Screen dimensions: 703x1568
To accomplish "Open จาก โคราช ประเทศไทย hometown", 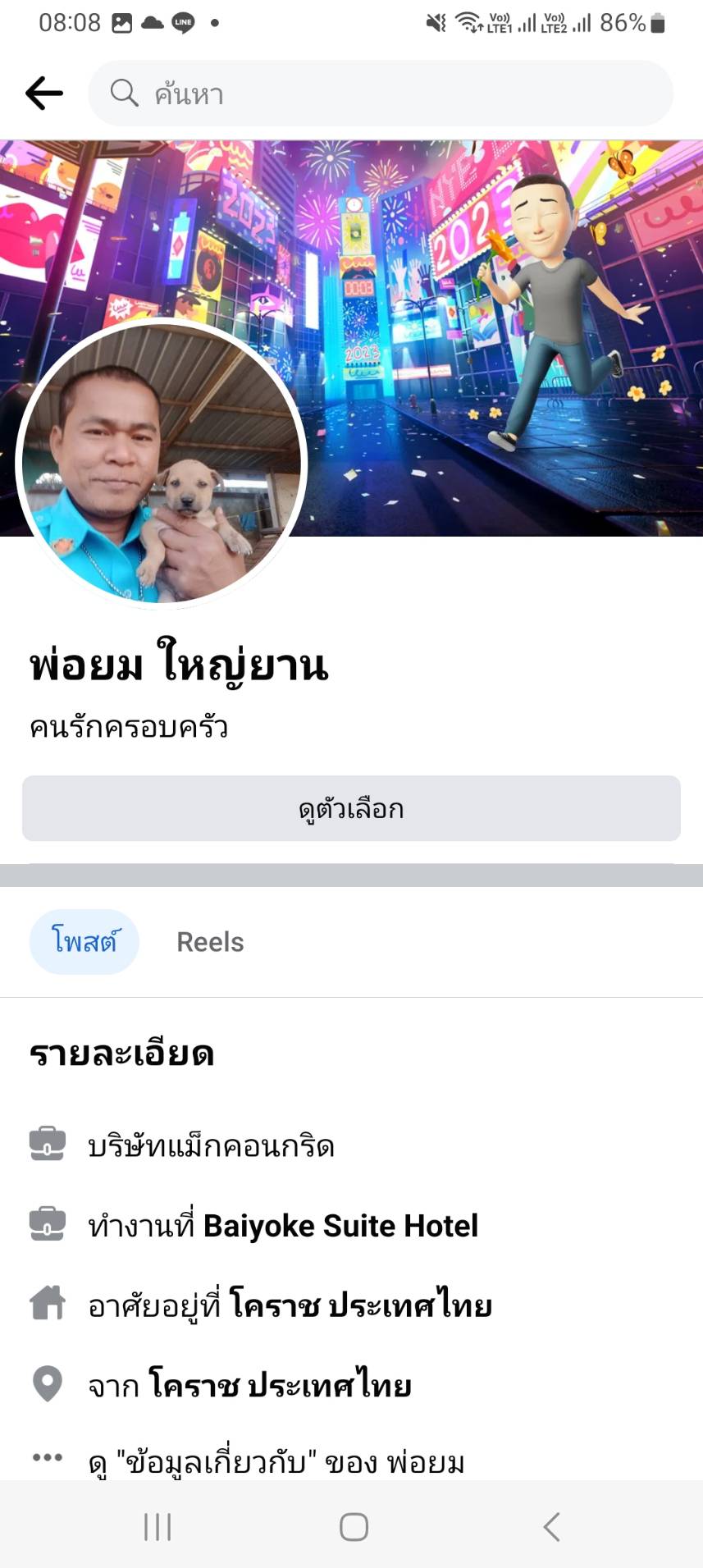I will pyautogui.click(x=279, y=1386).
